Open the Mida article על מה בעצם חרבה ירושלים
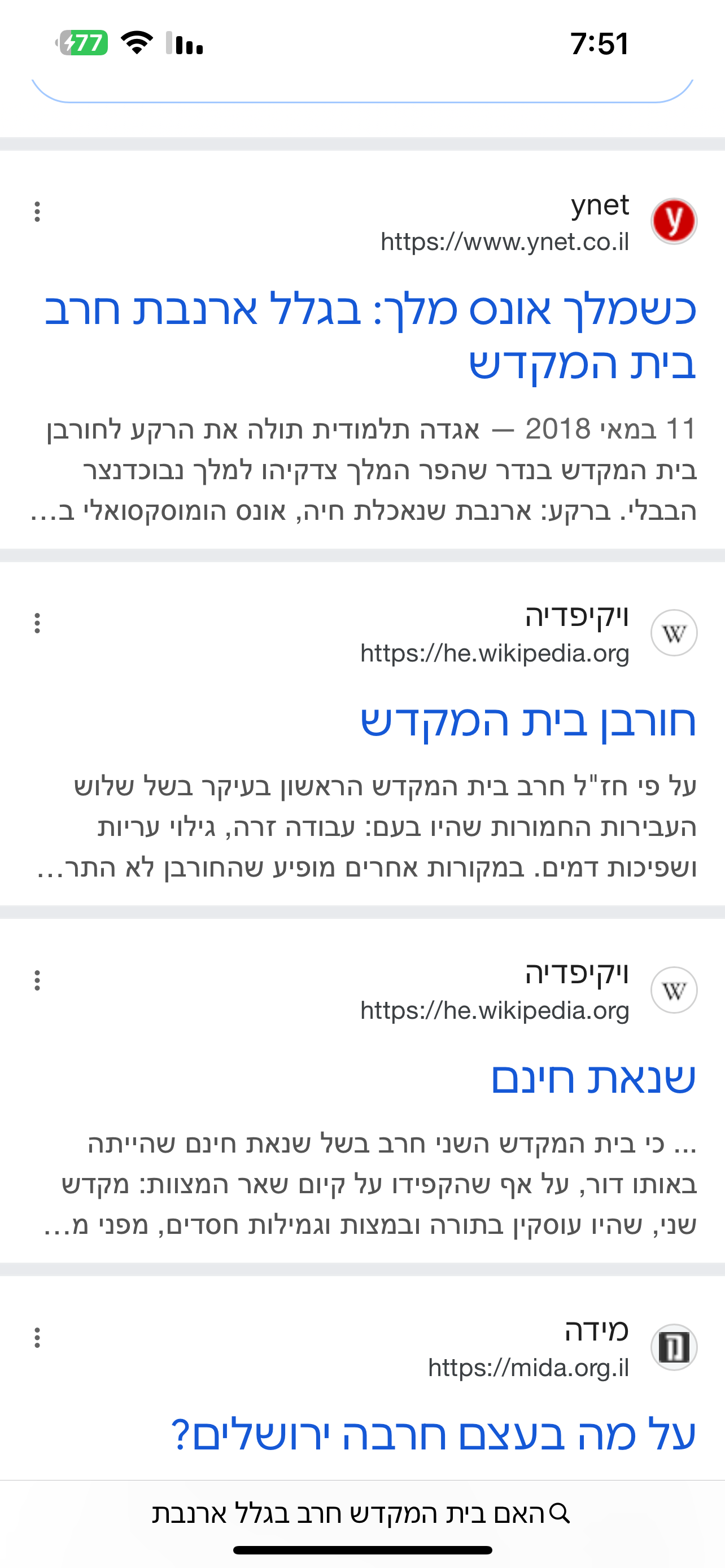725x1568 pixels. click(x=433, y=1435)
